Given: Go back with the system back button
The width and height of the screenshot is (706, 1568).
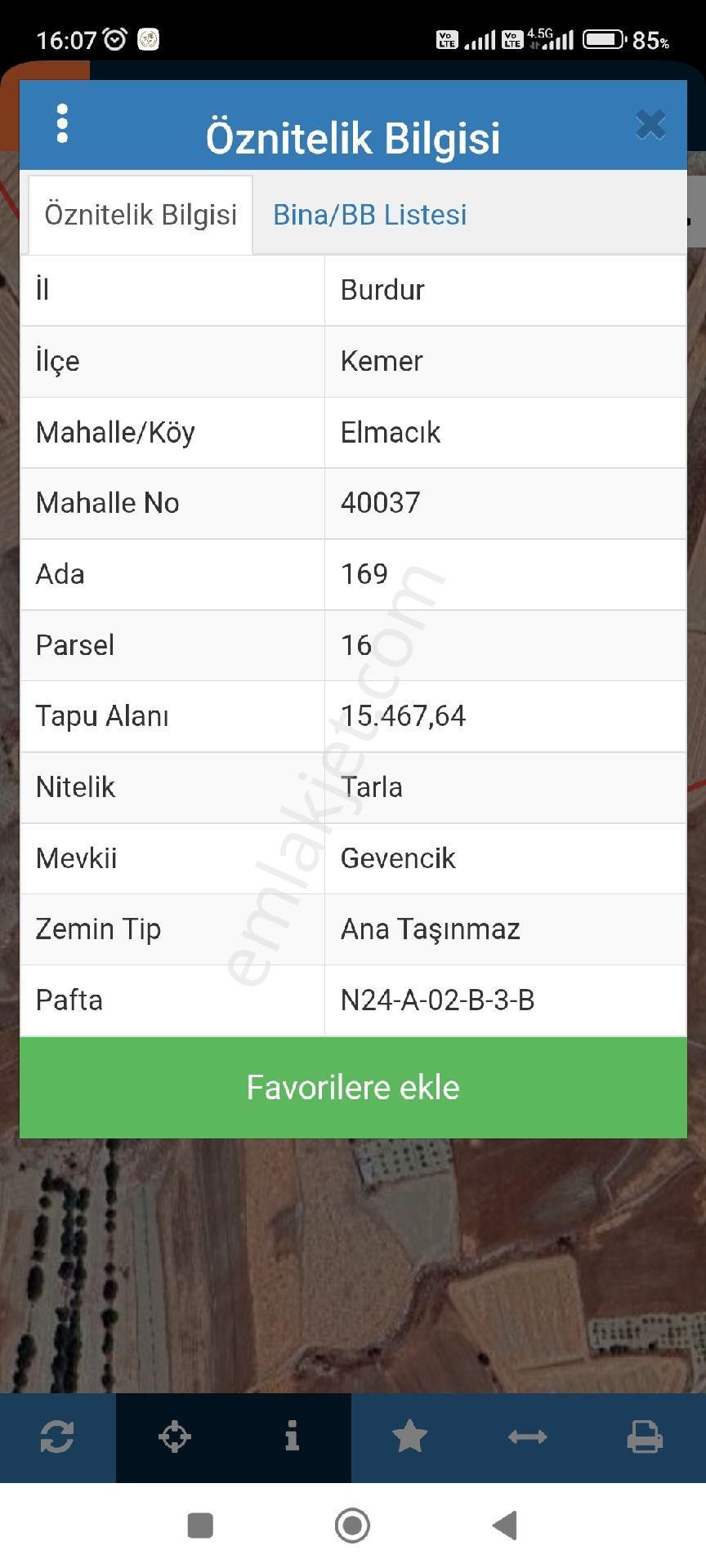Looking at the screenshot, I should [x=505, y=1525].
